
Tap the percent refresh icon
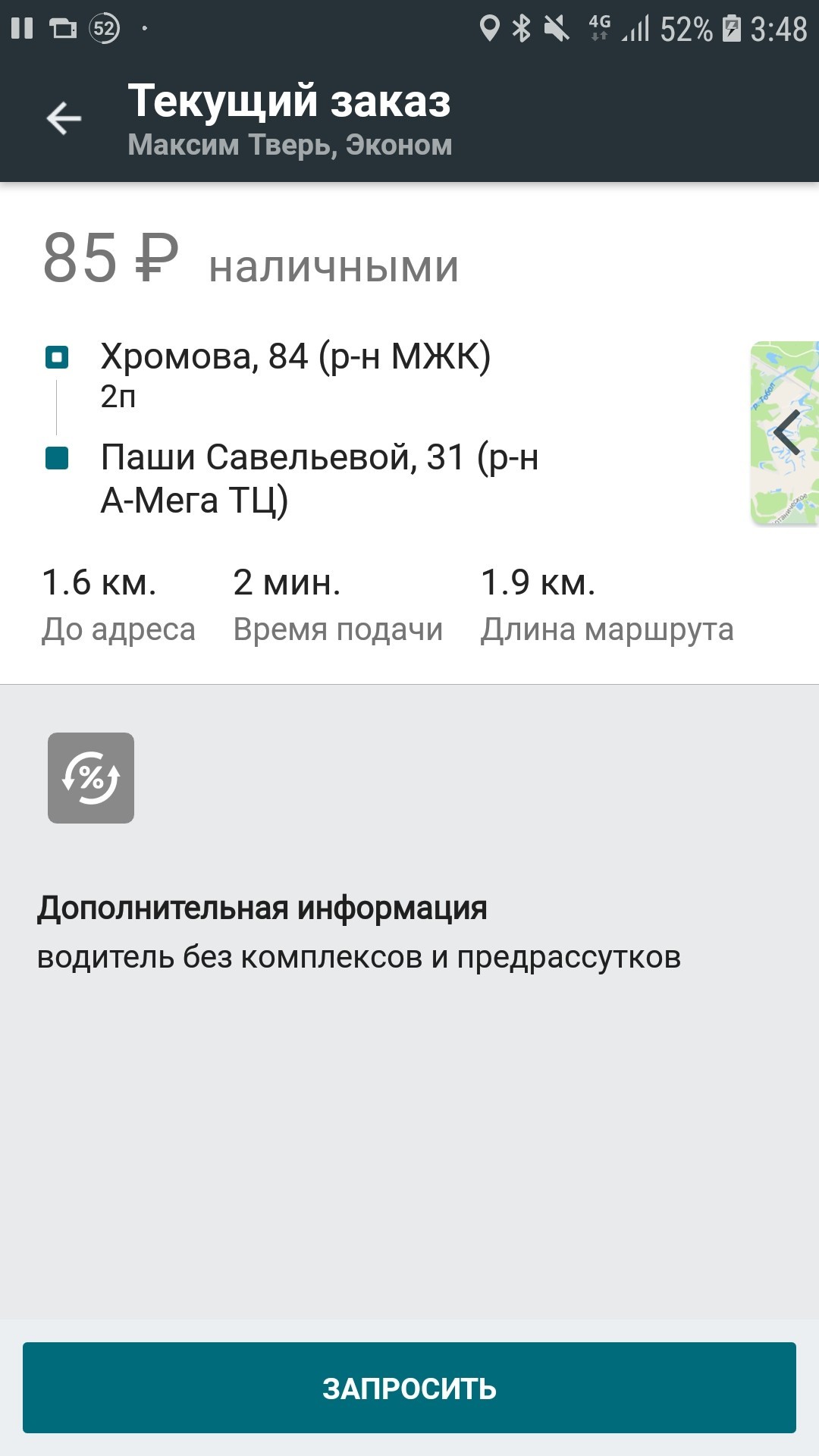91,778
